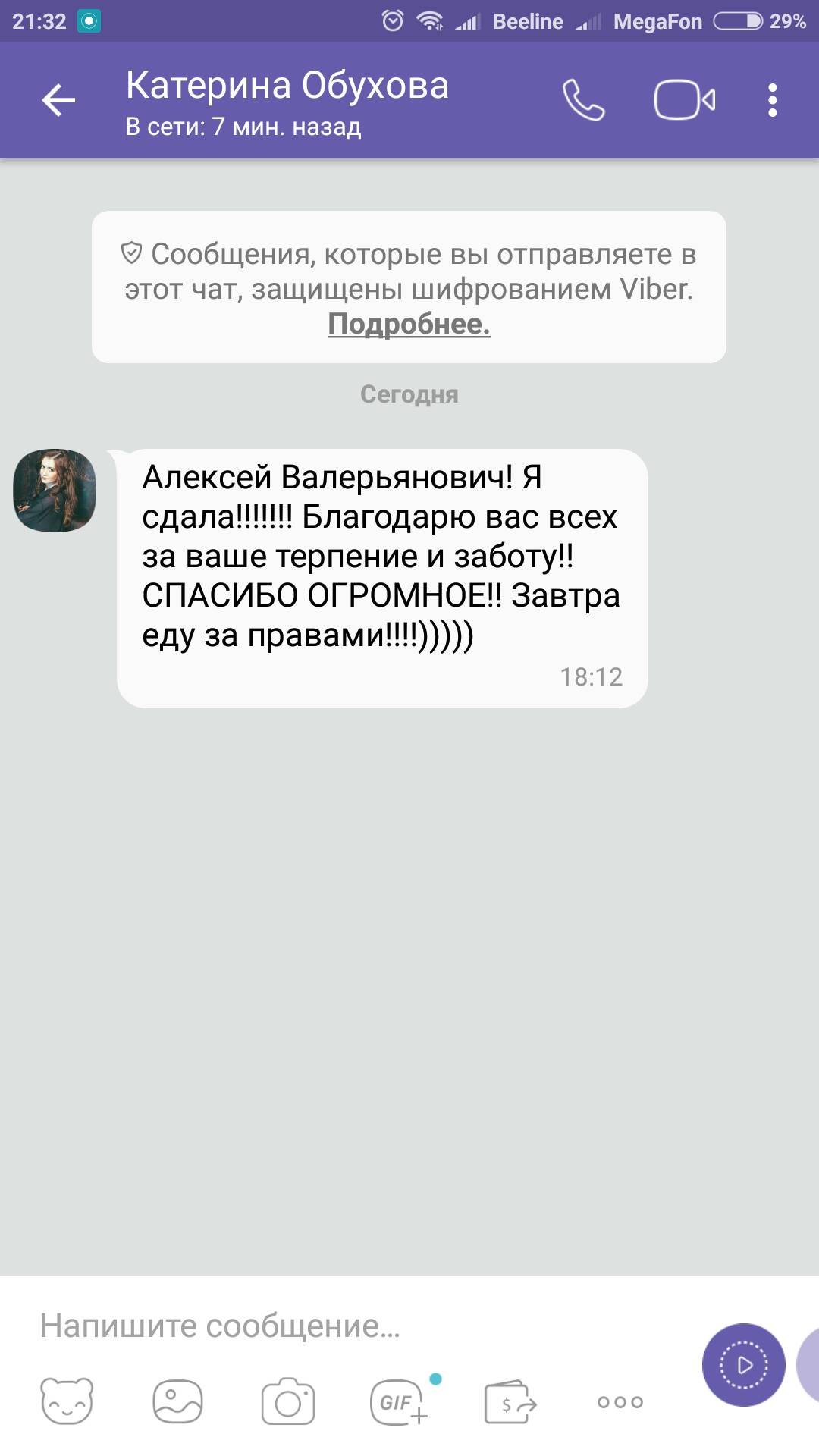Tap the purple video message button
819x1456 pixels.
pos(743,1365)
